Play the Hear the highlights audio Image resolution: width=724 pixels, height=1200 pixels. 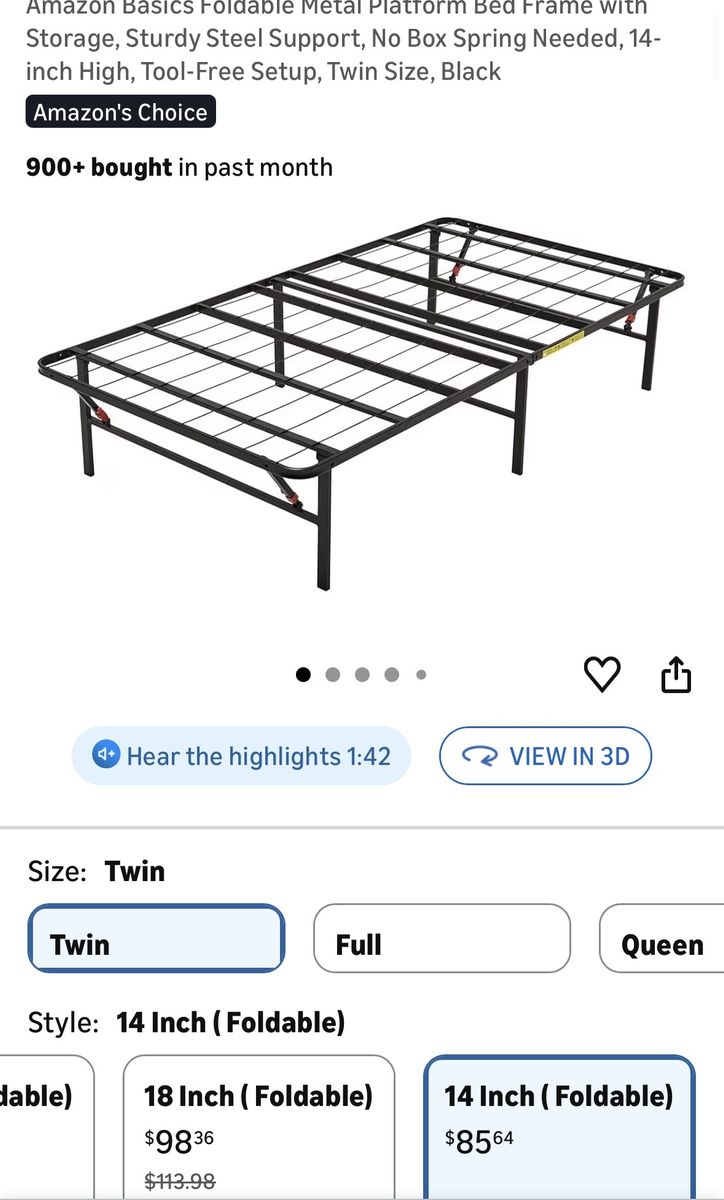coord(241,756)
